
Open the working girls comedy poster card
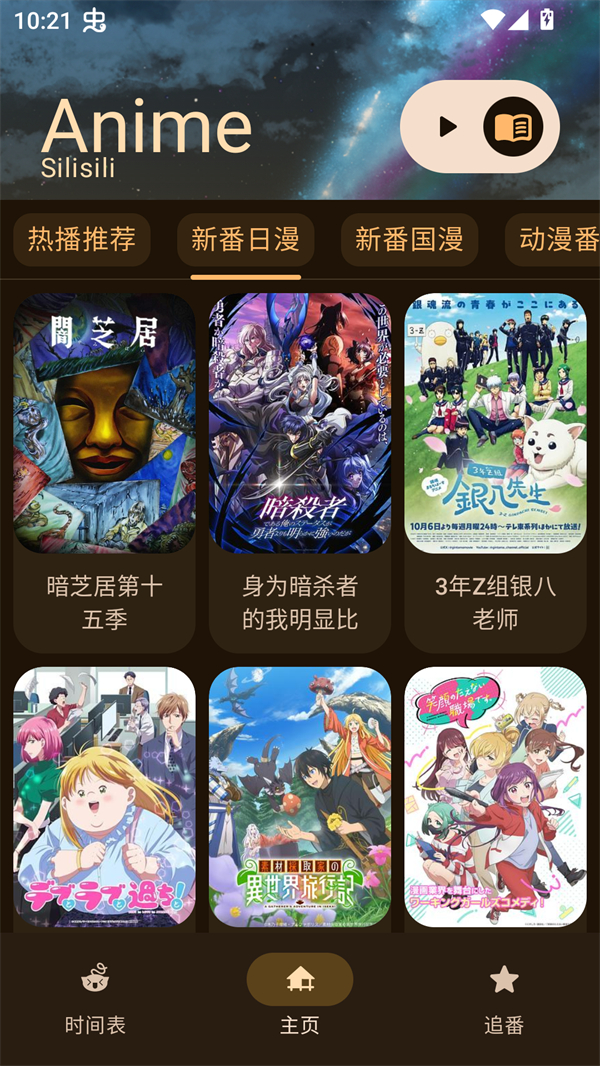tap(495, 796)
